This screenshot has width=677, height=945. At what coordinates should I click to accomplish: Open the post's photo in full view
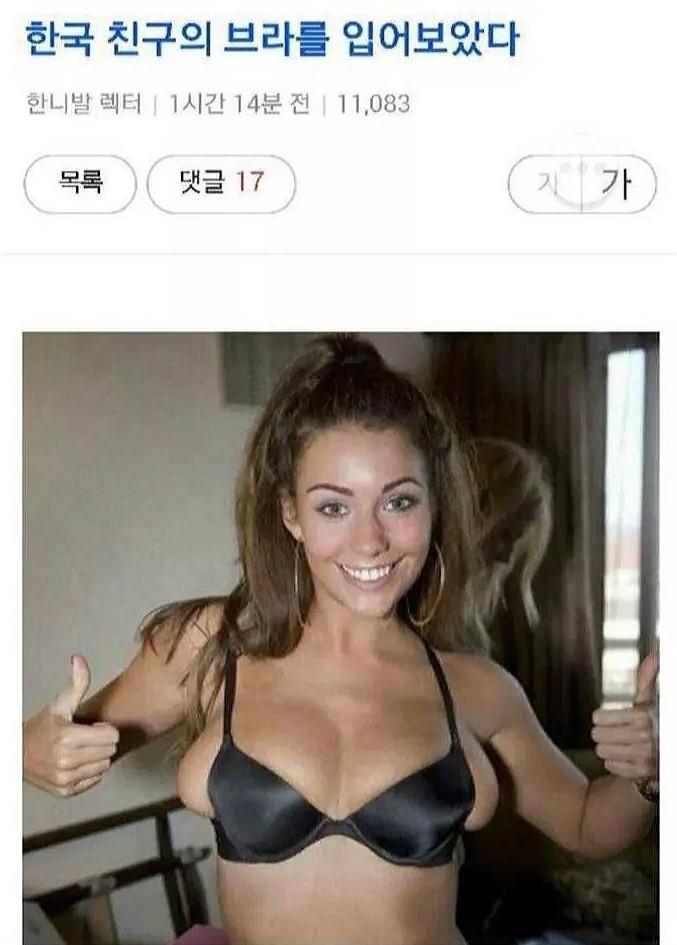(340, 638)
